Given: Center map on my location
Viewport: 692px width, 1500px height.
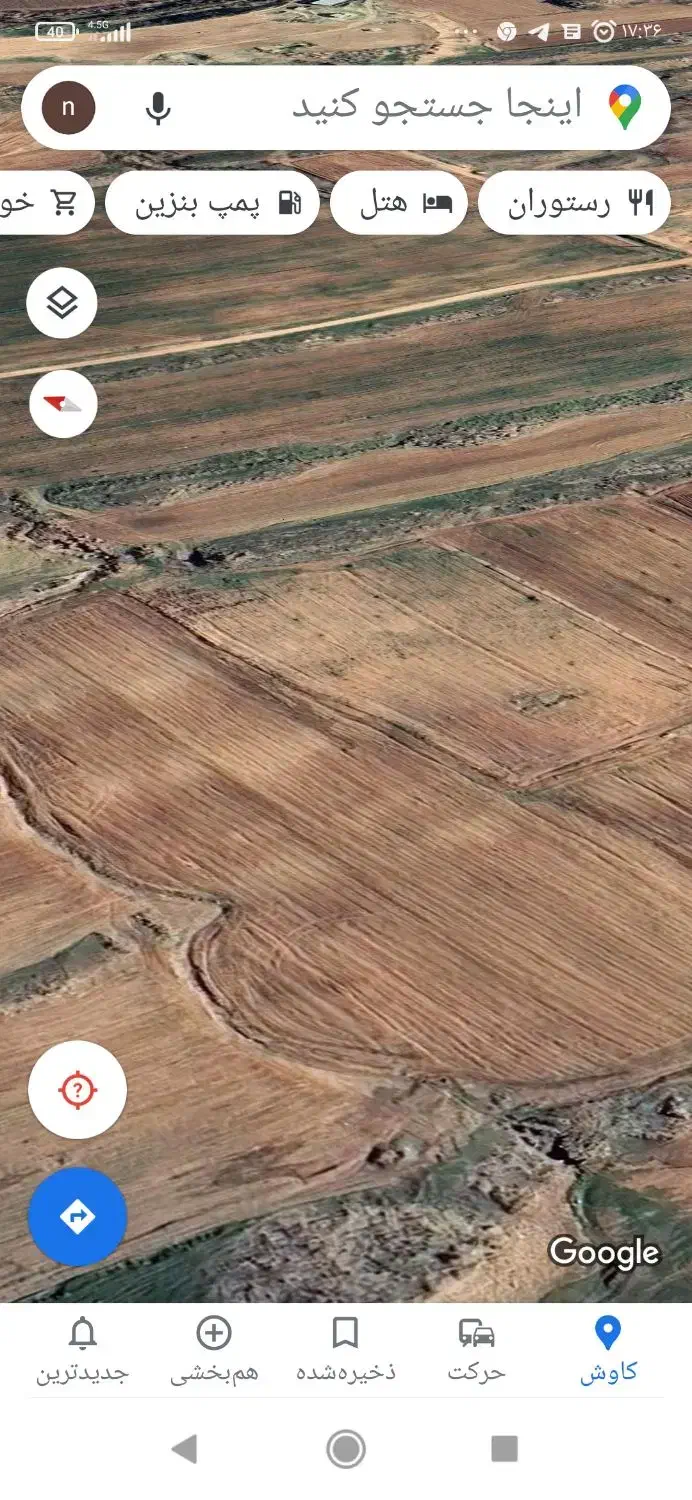Looking at the screenshot, I should point(78,1090).
